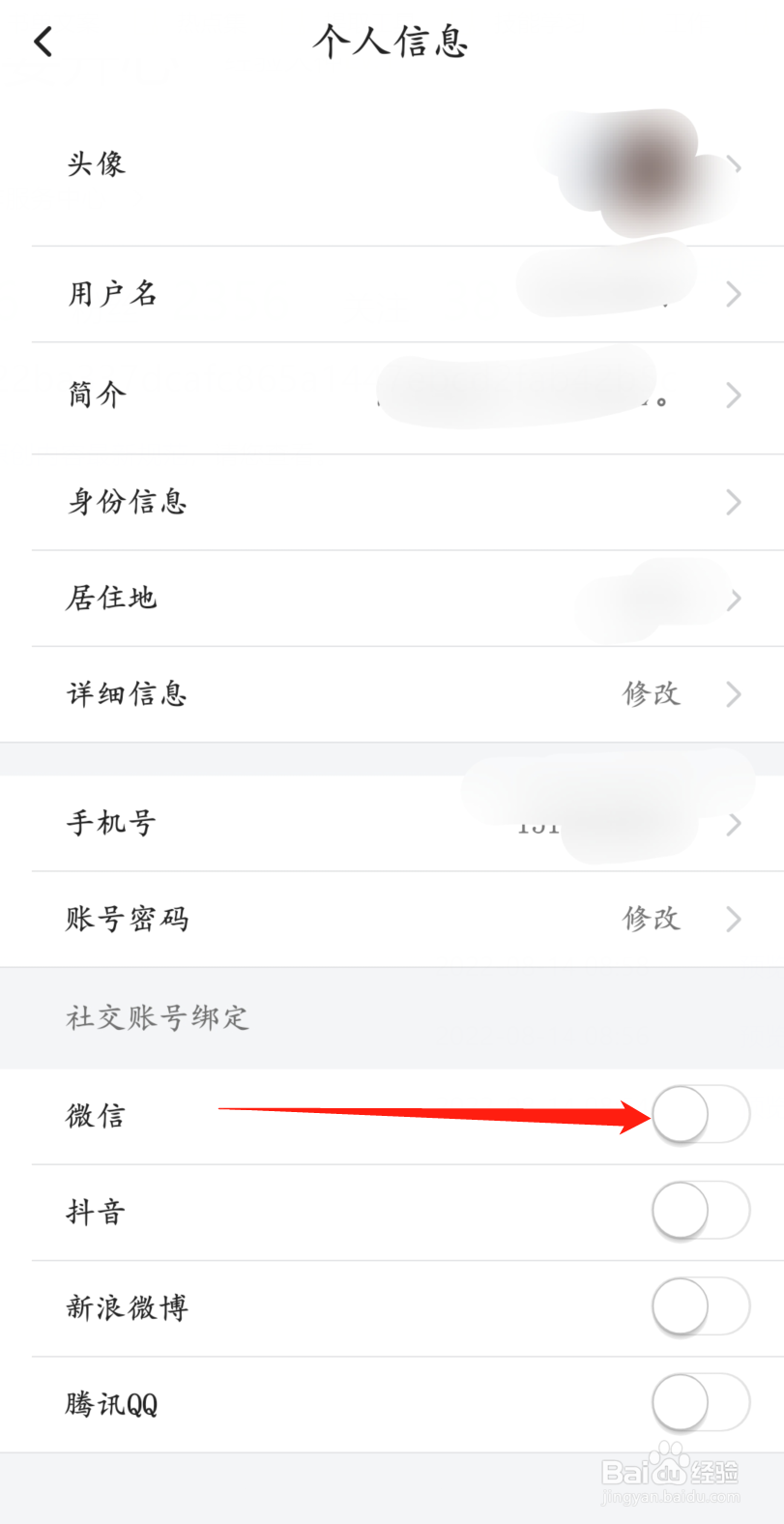
Task: Turn on the 新浪微博 toggle
Action: click(x=700, y=1306)
